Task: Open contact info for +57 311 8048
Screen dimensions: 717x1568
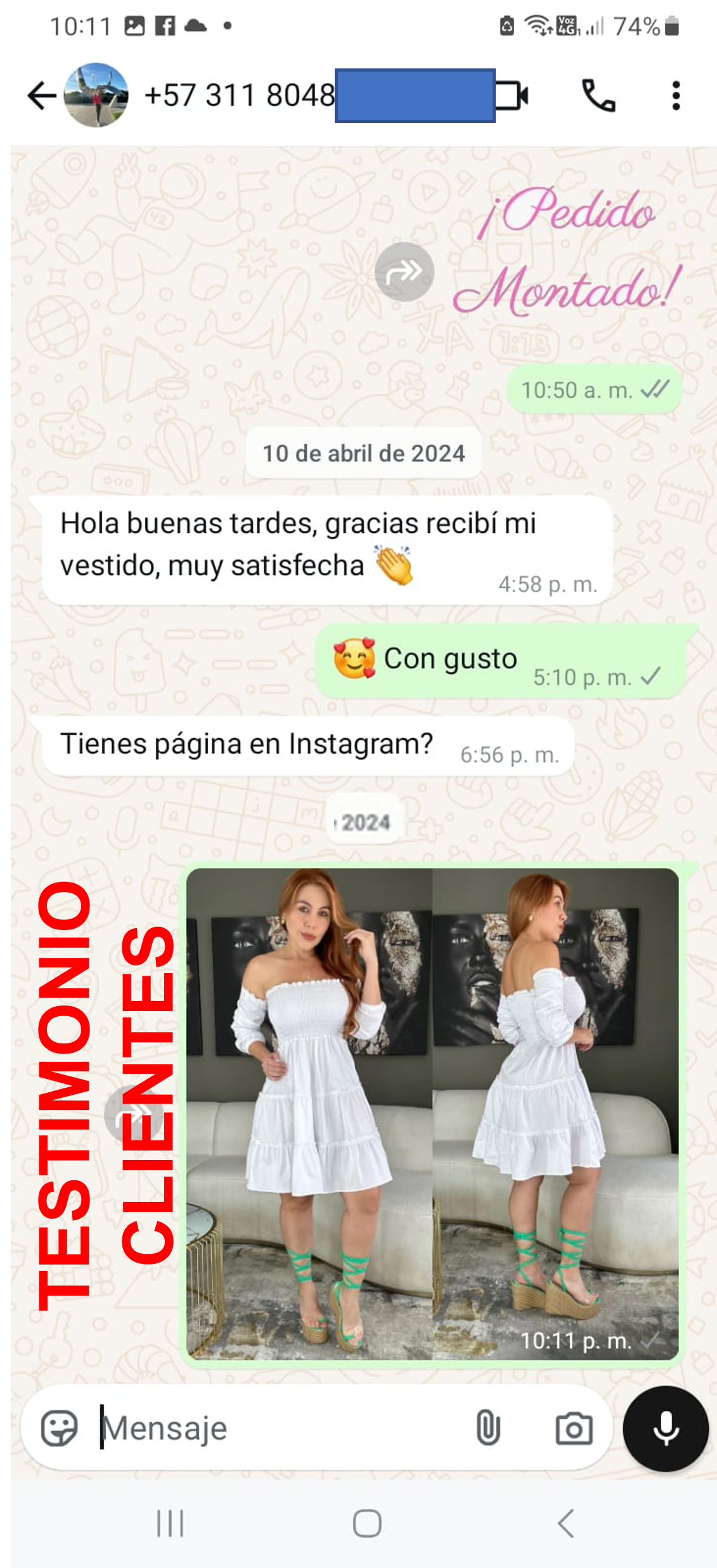Action: tap(240, 96)
